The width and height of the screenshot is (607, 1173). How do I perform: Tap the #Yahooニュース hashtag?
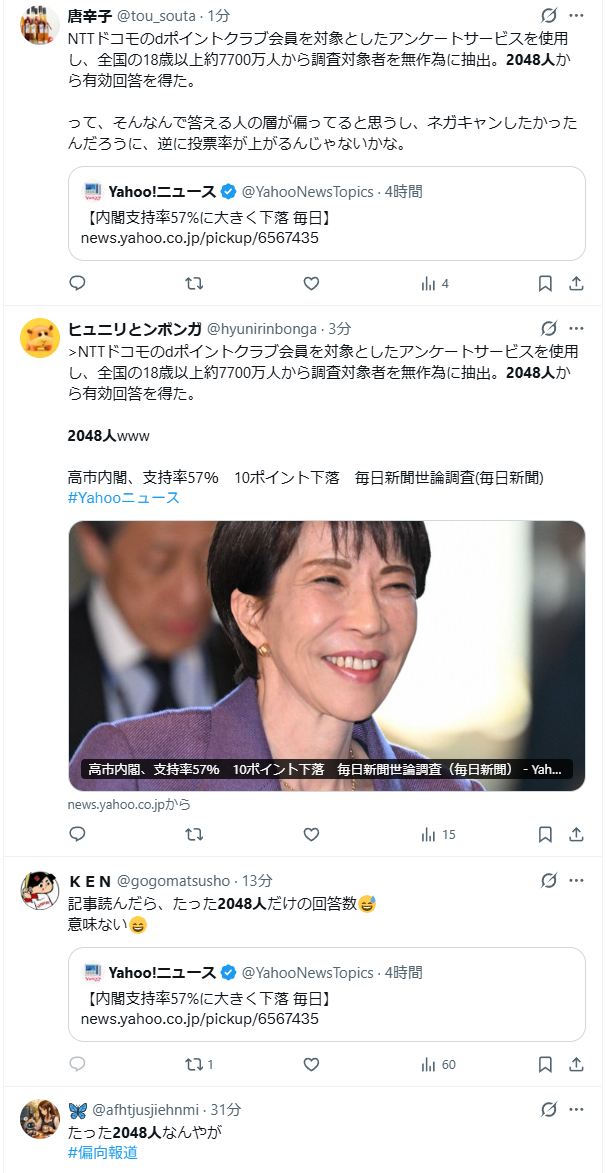coord(124,497)
